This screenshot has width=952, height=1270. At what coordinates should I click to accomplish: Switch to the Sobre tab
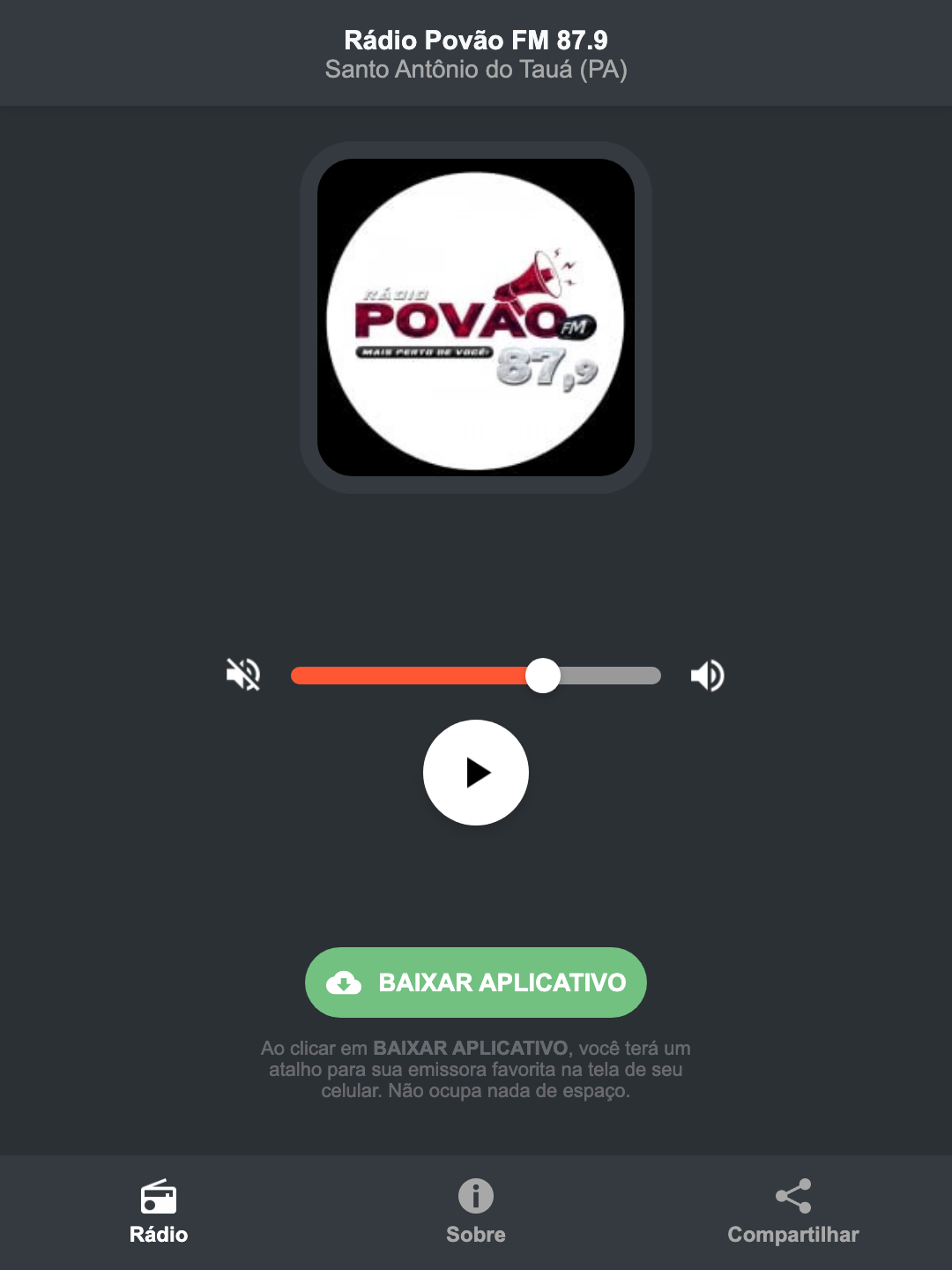pos(475,1234)
